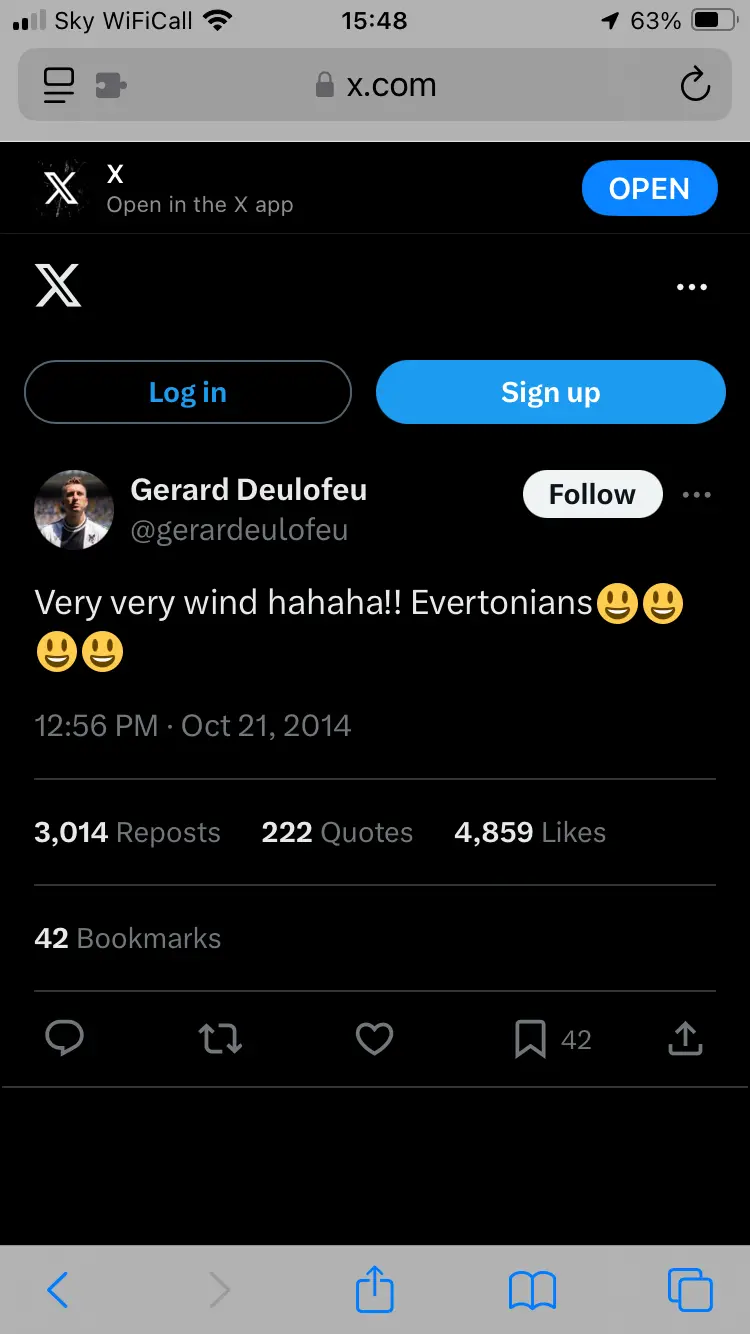The height and width of the screenshot is (1334, 750).
Task: Go back to the previous page
Action: point(58,1290)
